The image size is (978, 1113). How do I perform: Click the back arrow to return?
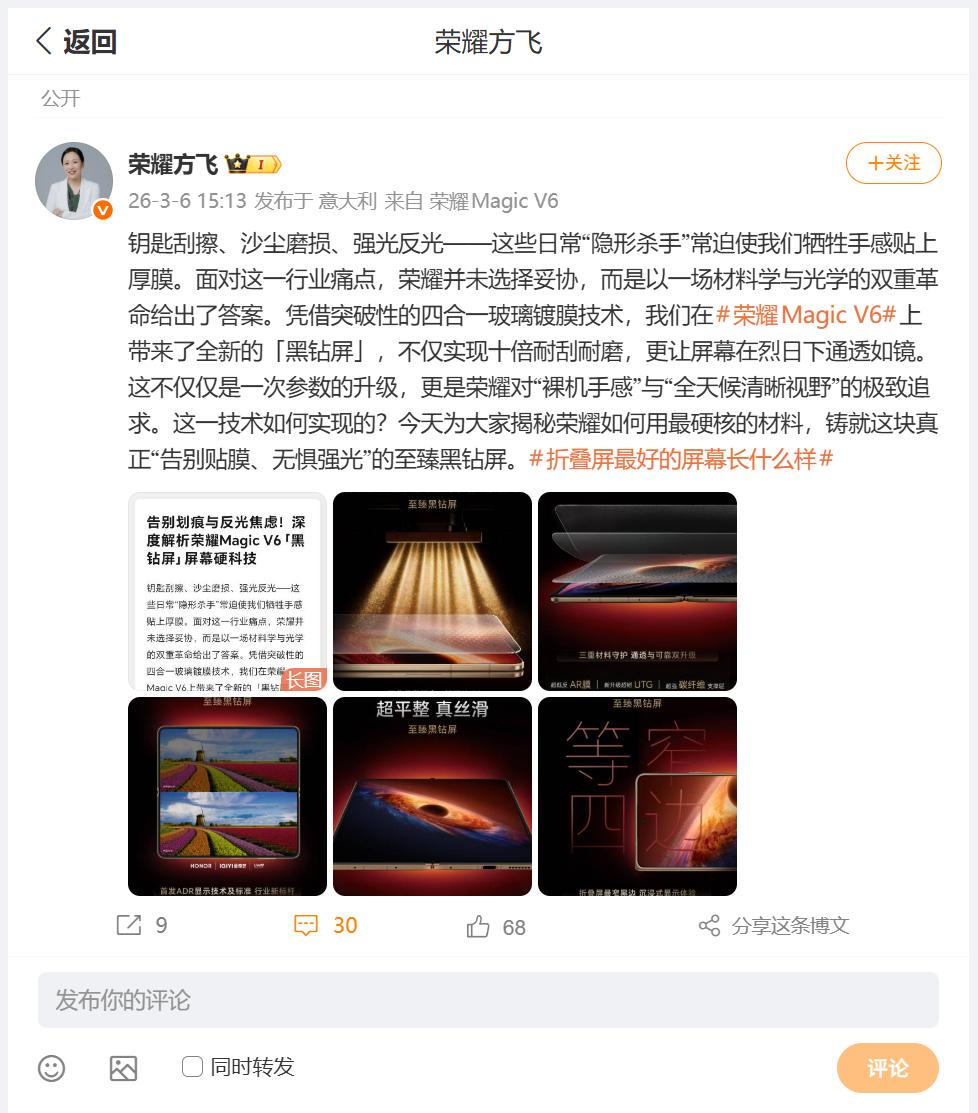pos(43,40)
